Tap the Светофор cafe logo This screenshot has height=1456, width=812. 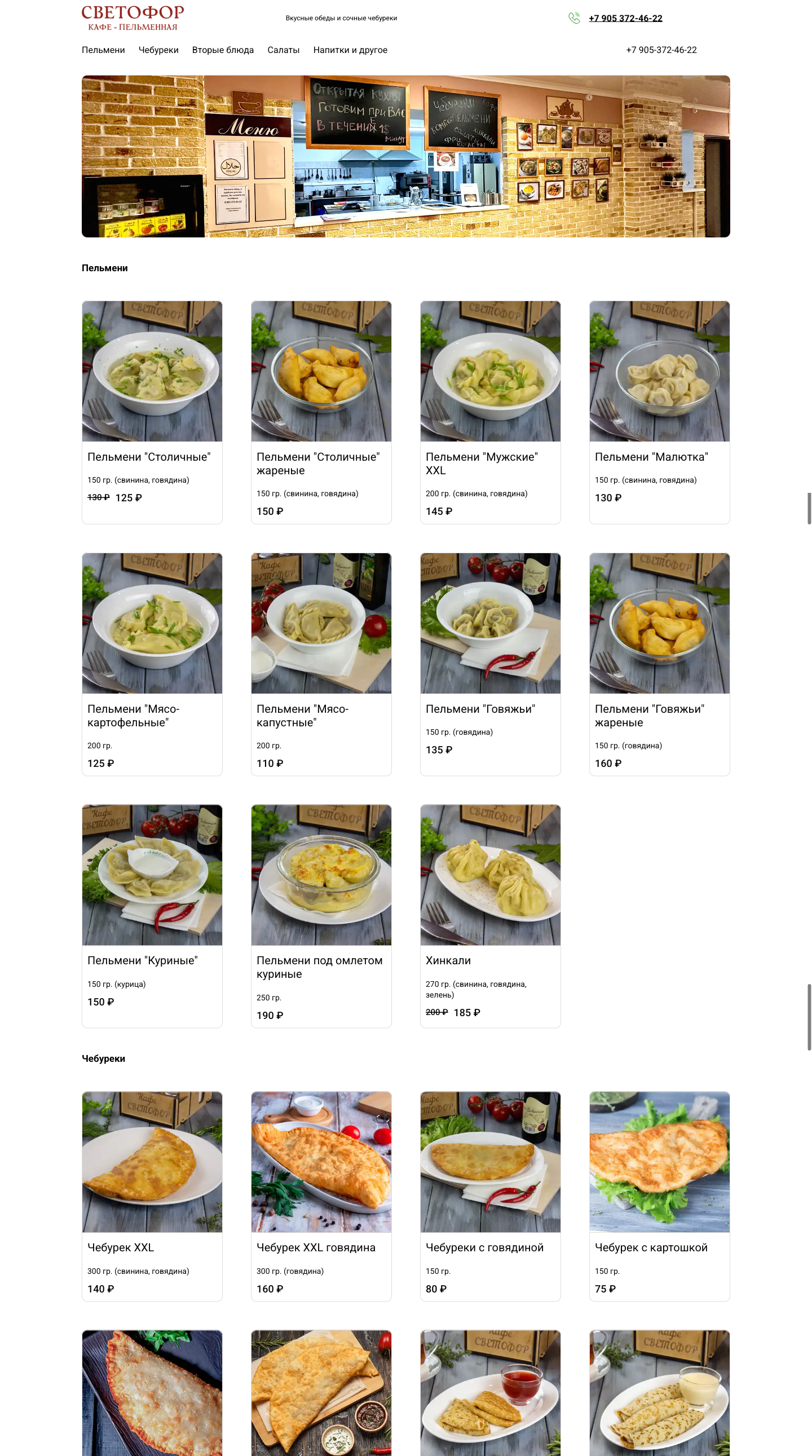[x=133, y=18]
